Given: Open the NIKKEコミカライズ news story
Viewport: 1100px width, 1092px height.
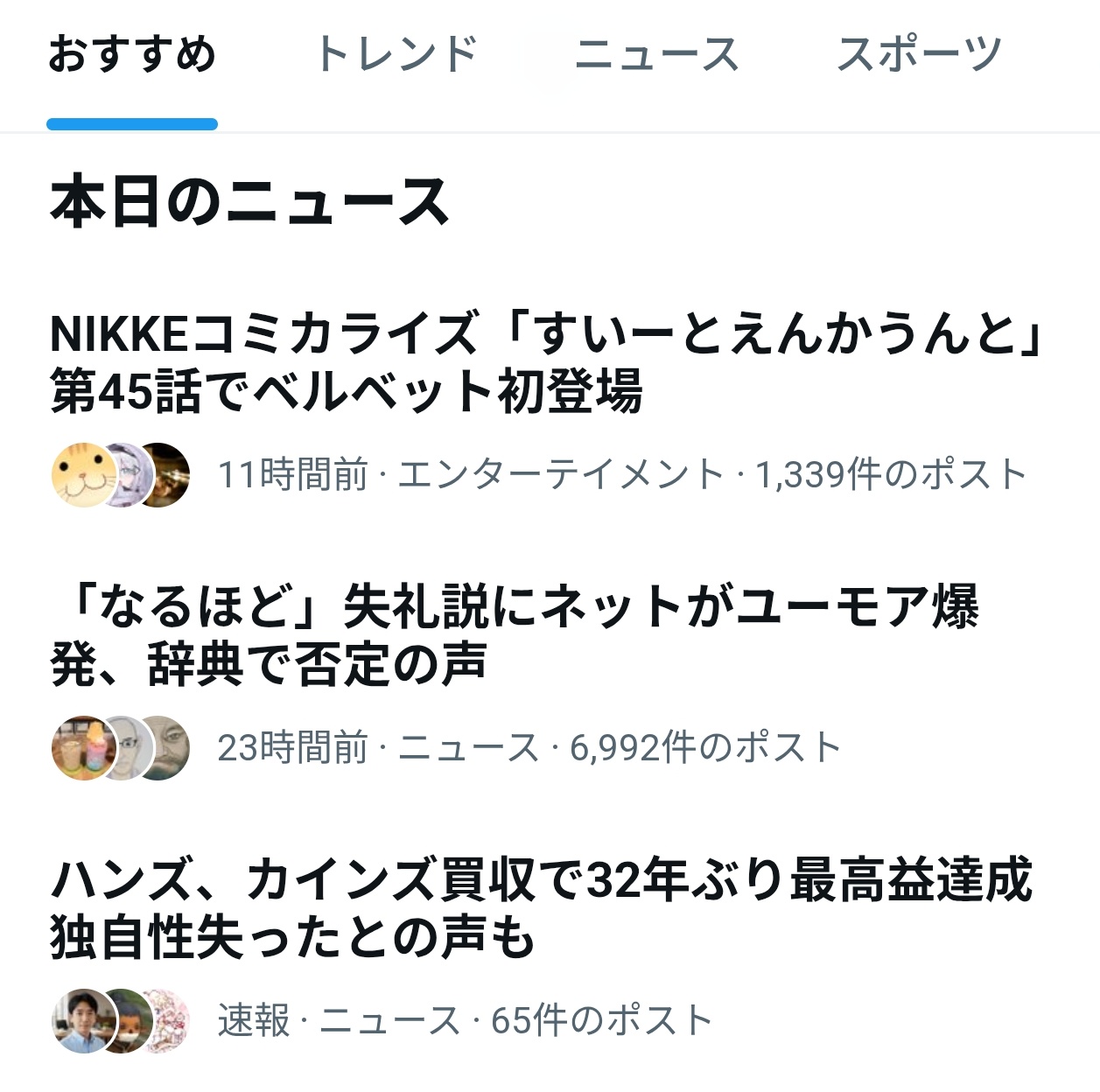Looking at the screenshot, I should pos(544,362).
